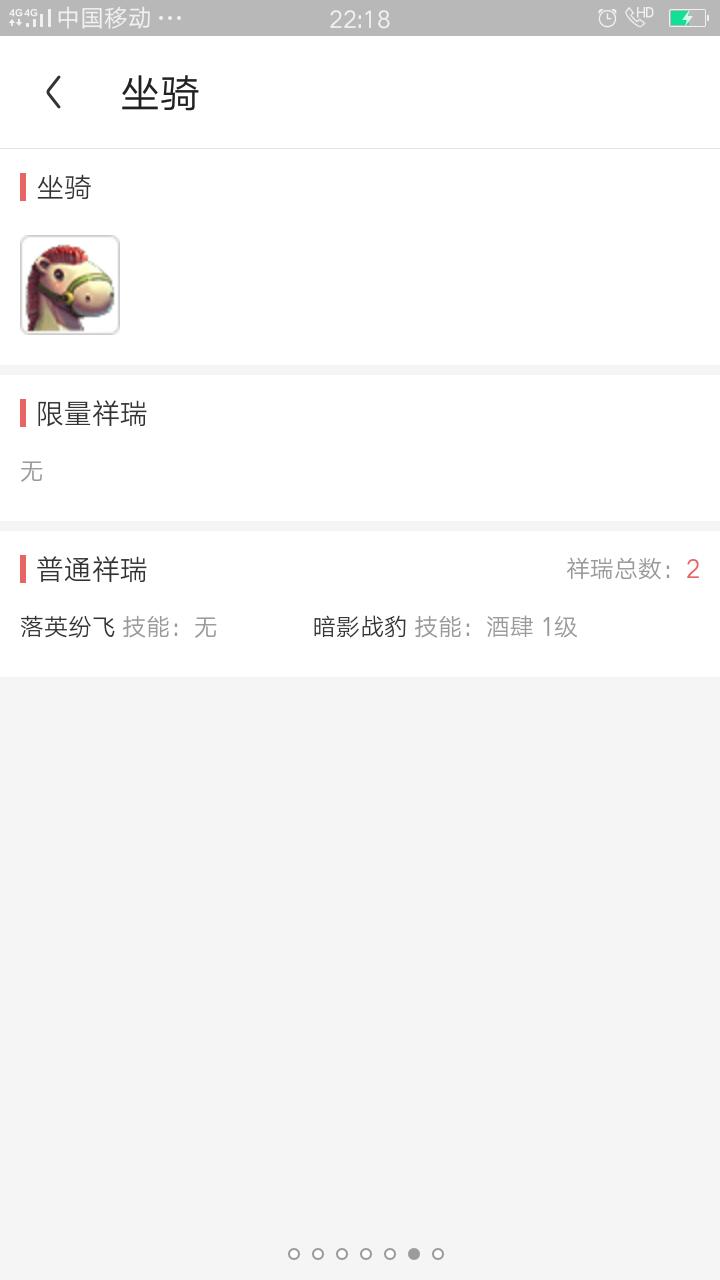
Task: Open the horse mount thumbnail
Action: (70, 285)
